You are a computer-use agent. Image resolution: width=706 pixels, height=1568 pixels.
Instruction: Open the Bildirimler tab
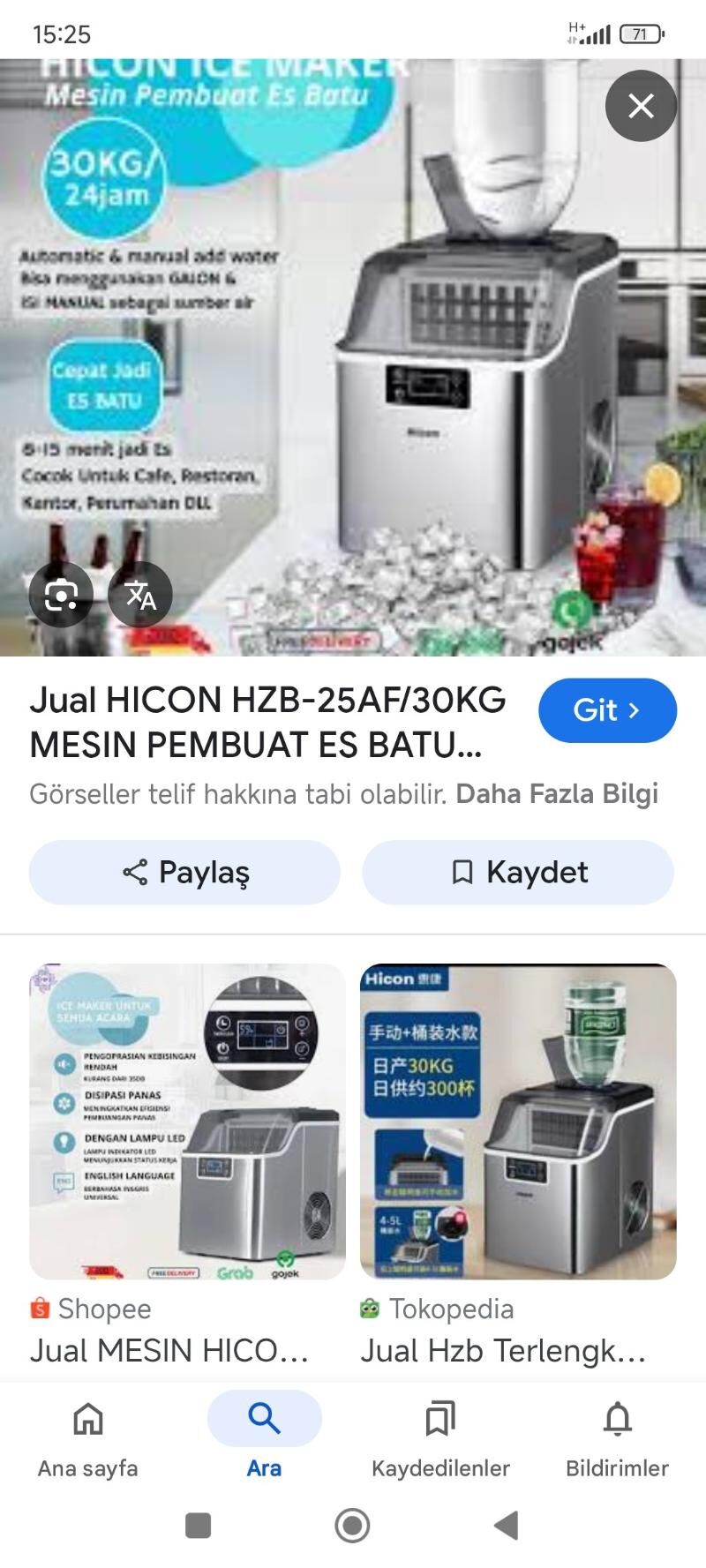(617, 1437)
